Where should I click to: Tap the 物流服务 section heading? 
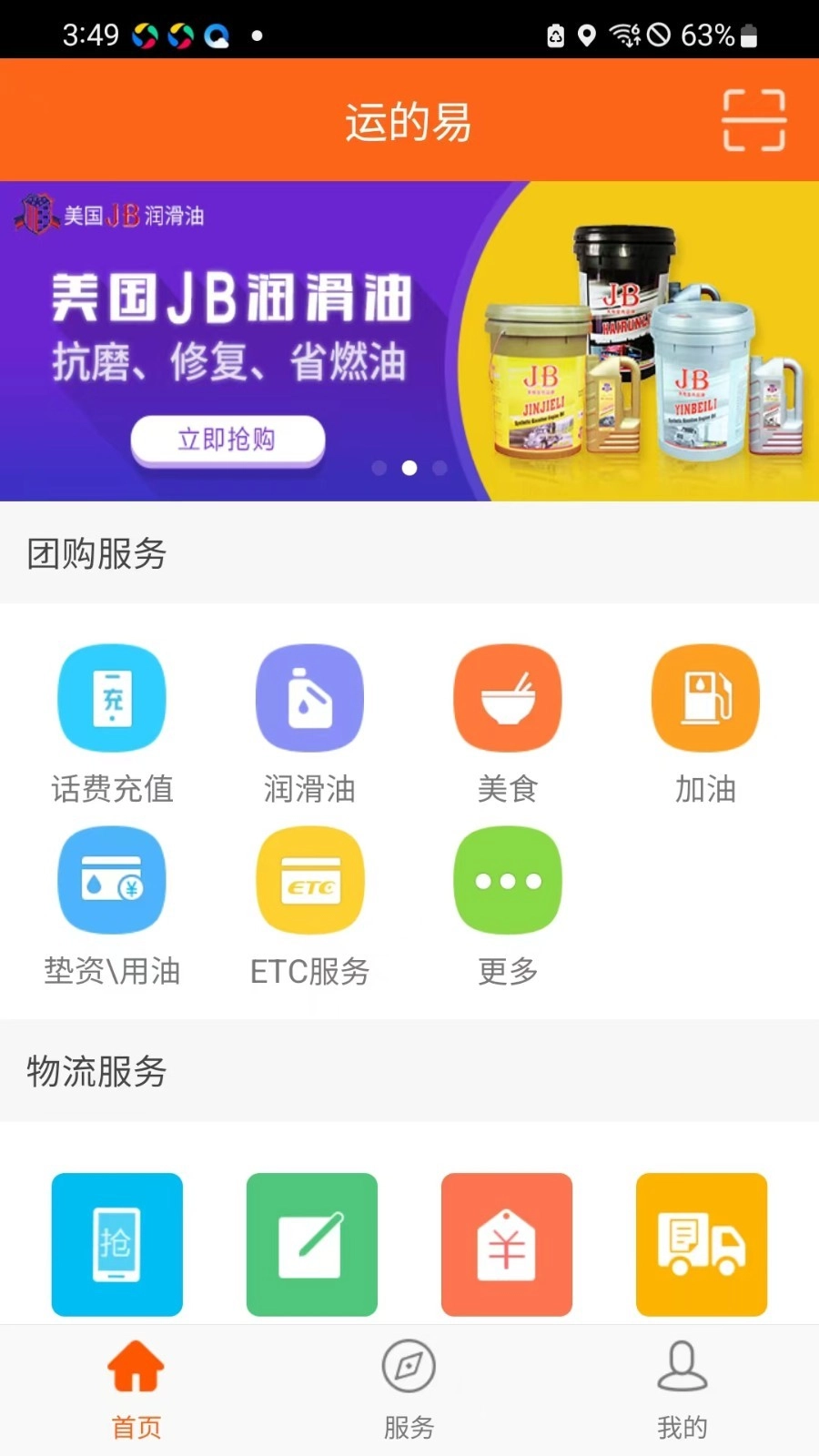click(97, 1072)
